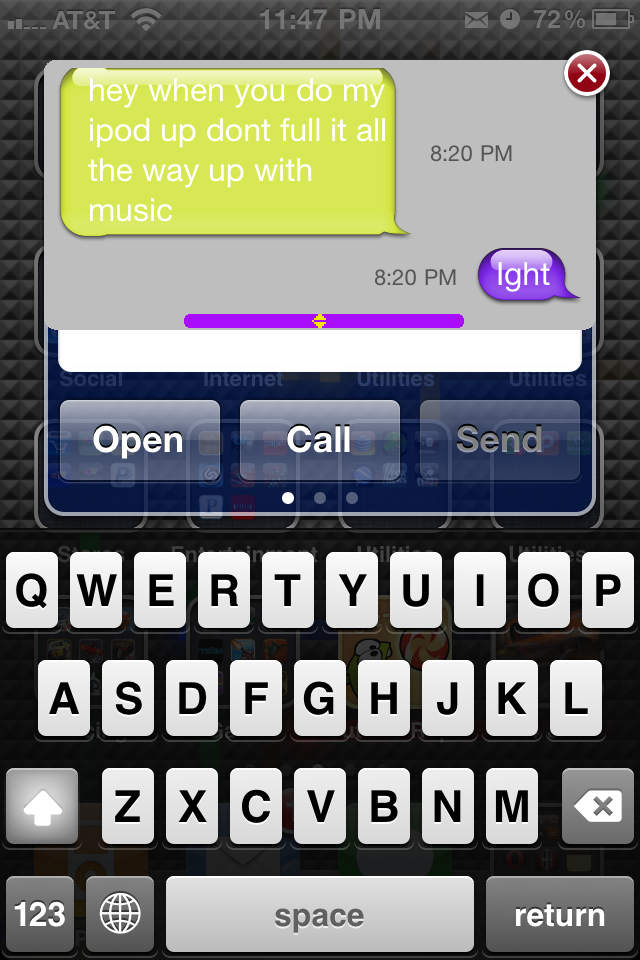Screen dimensions: 640x960
Task: Send the reply message
Action: 499,440
